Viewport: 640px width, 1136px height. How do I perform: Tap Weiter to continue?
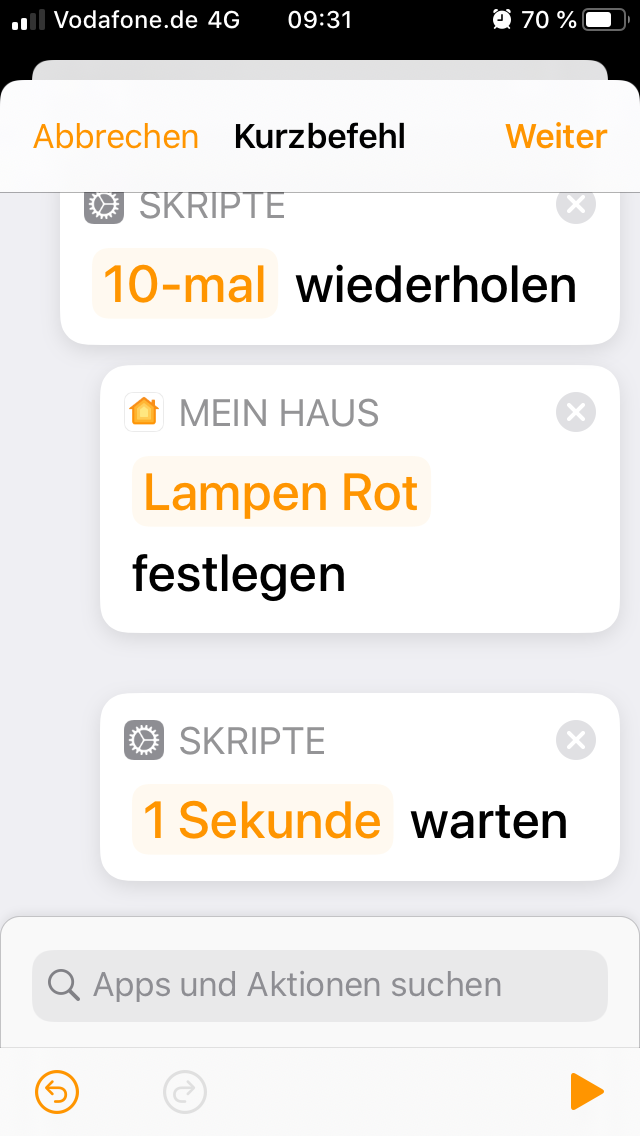[x=556, y=137]
